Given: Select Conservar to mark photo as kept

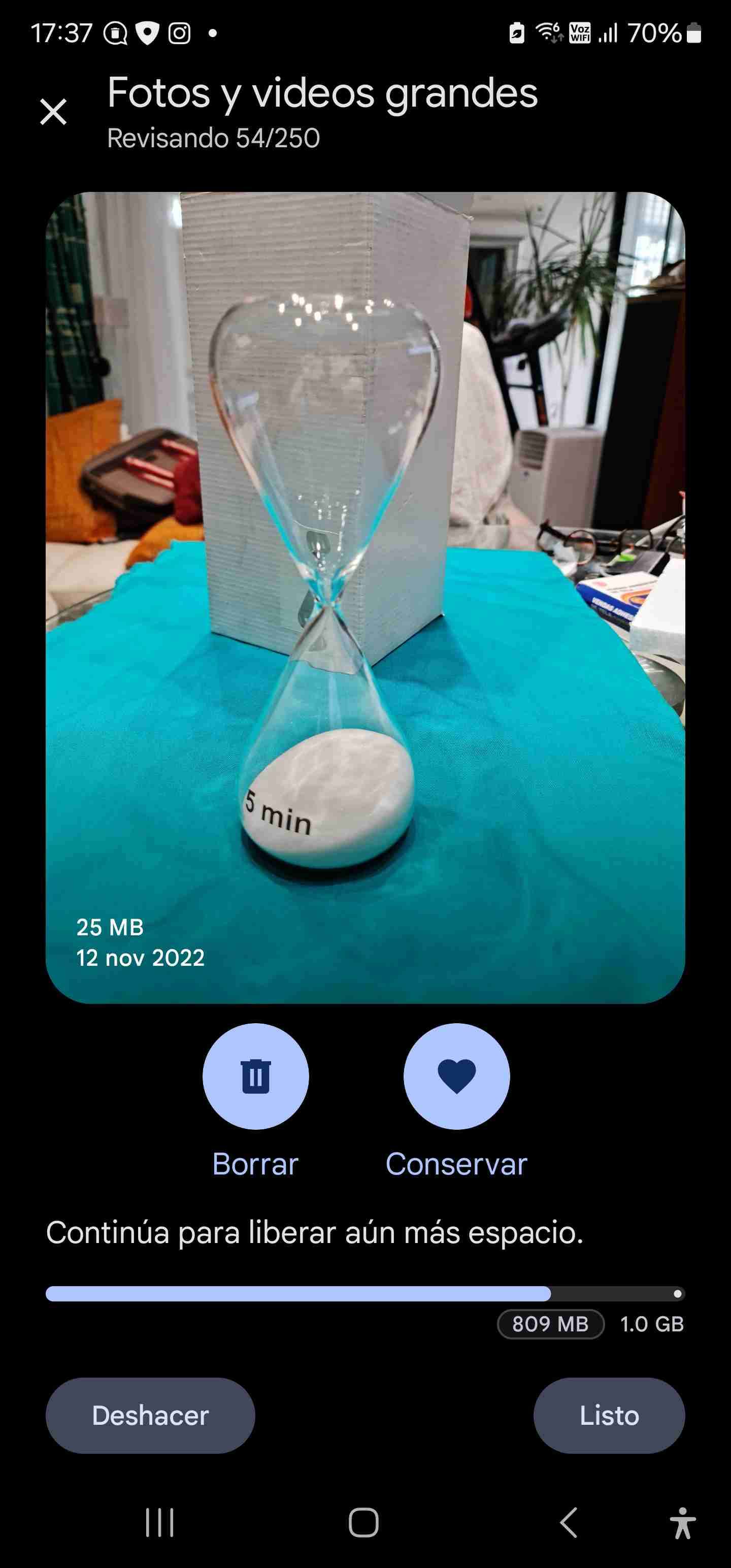Looking at the screenshot, I should (456, 1163).
